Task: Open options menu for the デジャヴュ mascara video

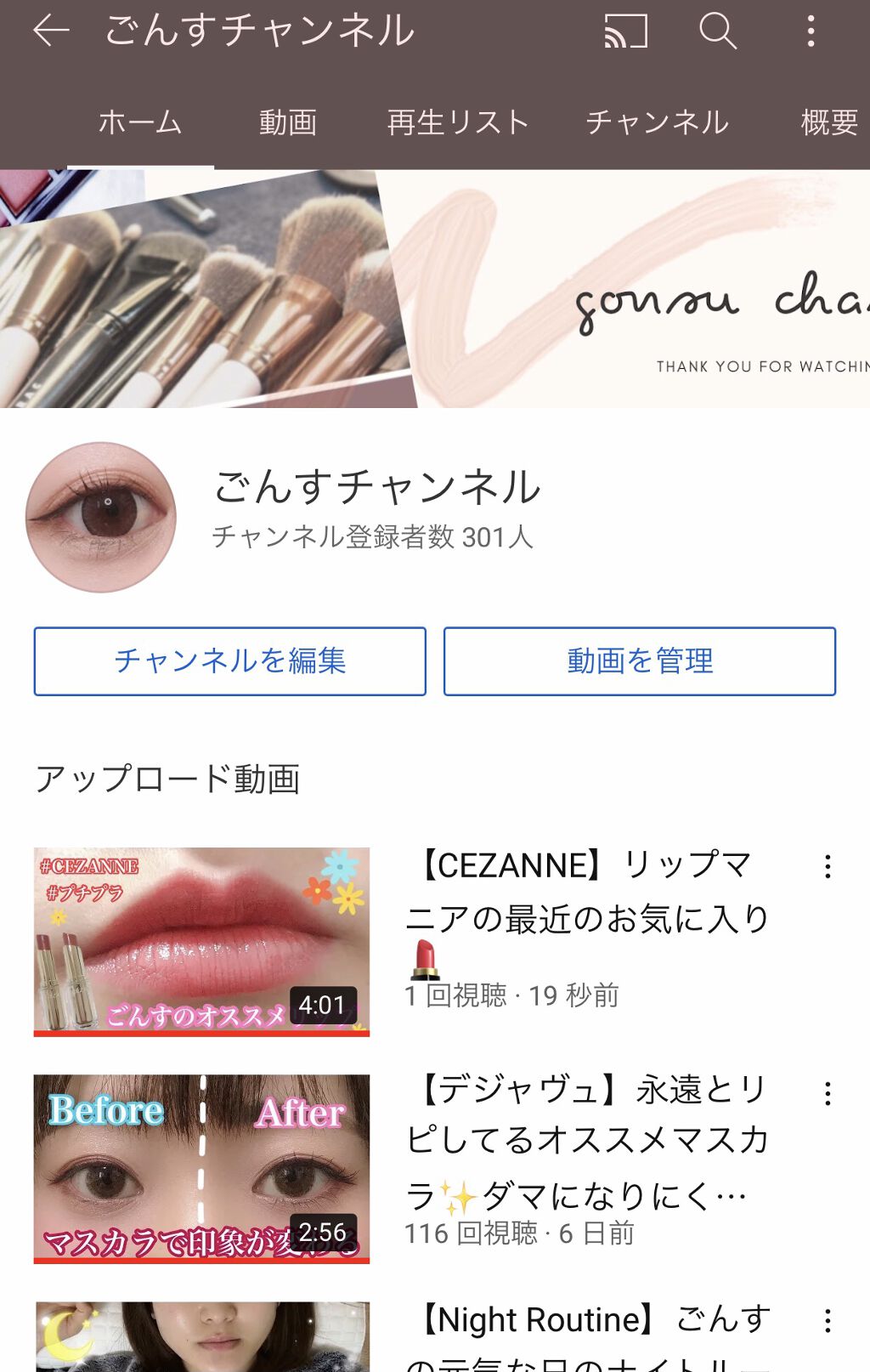Action: 828,1097
